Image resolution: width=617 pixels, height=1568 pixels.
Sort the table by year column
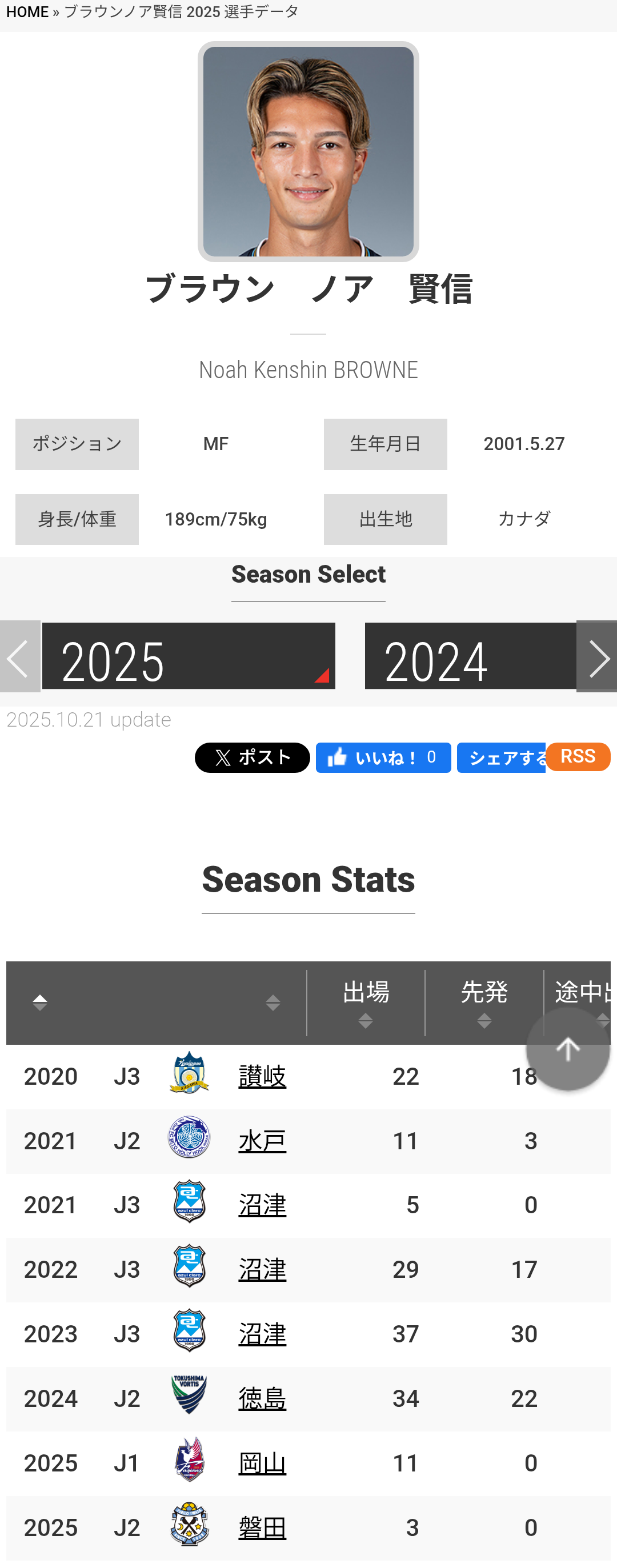[40, 1002]
